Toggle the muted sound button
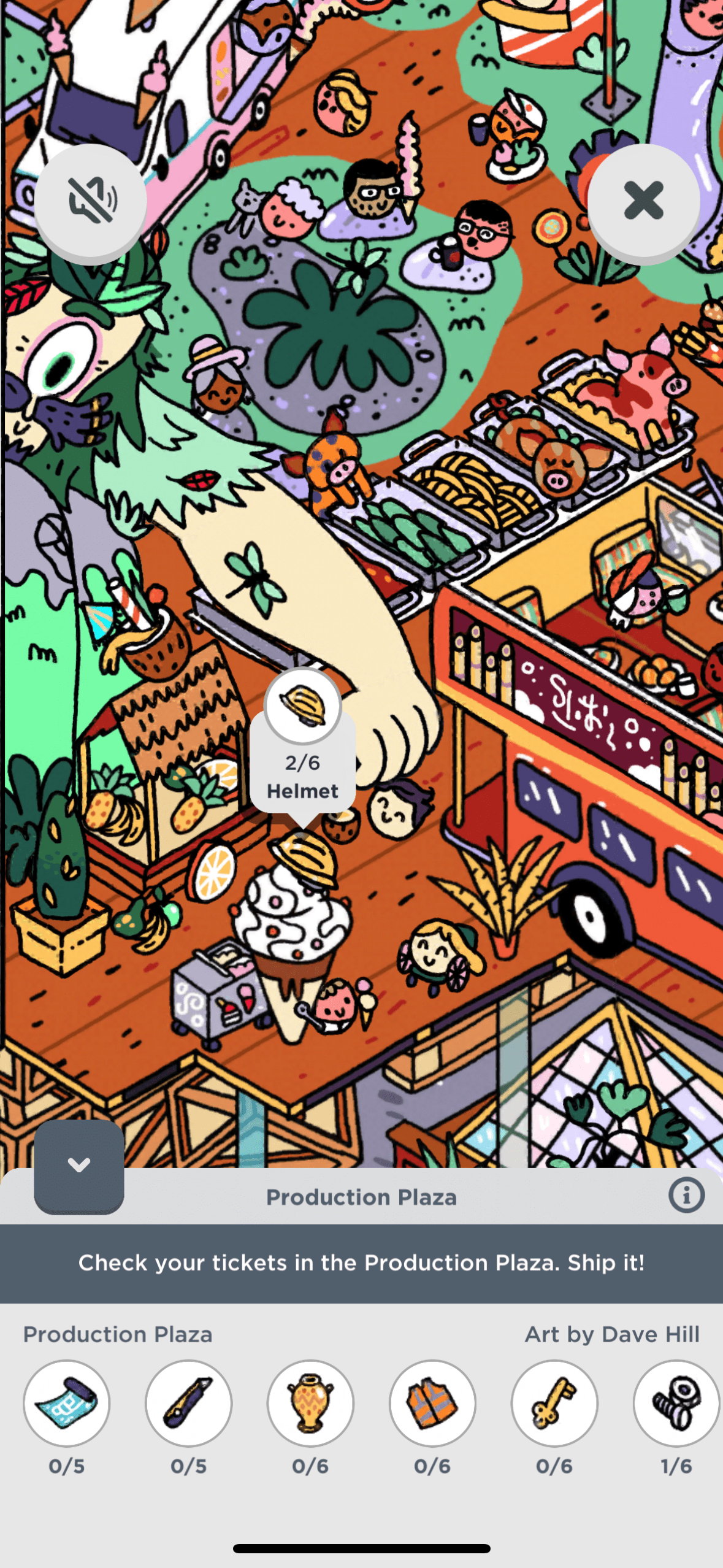 click(91, 199)
